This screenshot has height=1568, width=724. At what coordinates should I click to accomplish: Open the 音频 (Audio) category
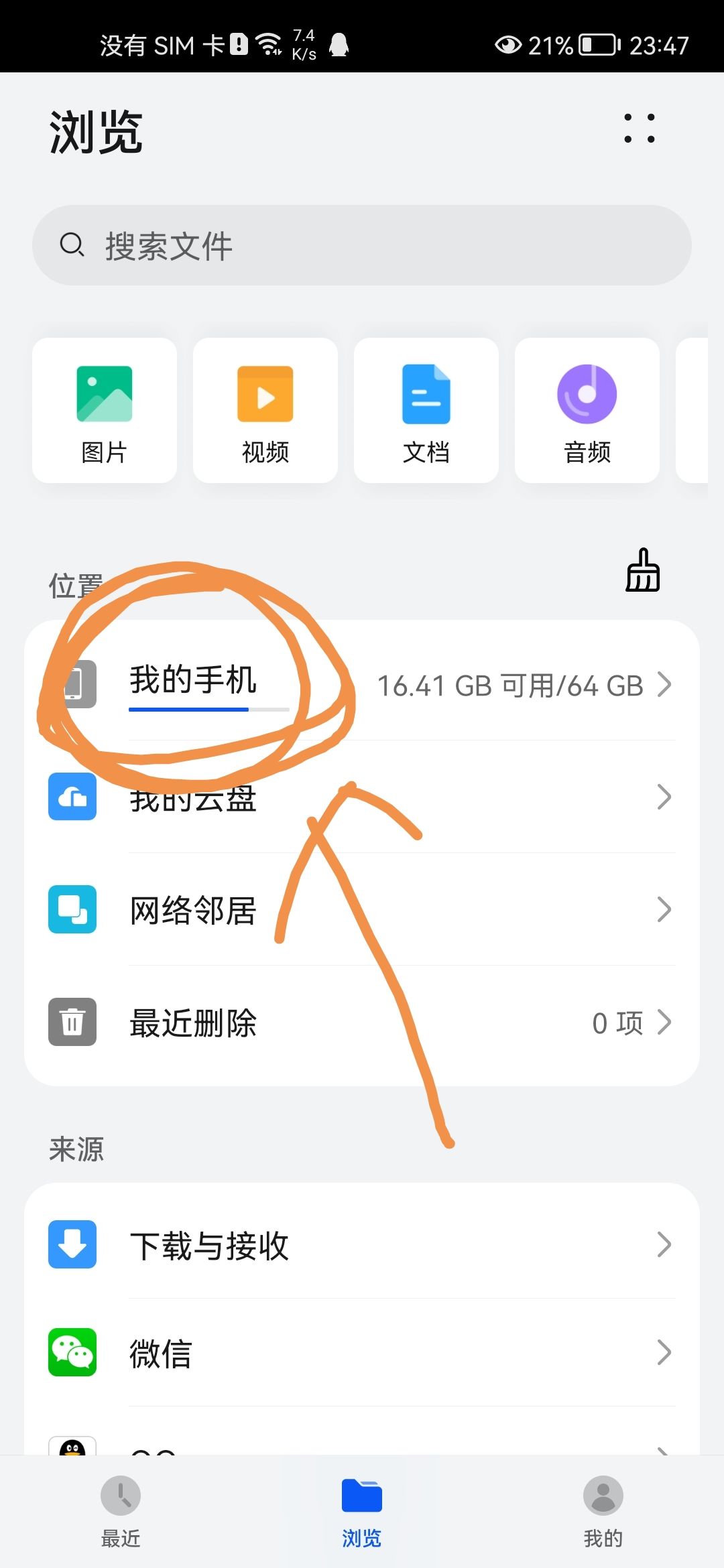coord(587,409)
